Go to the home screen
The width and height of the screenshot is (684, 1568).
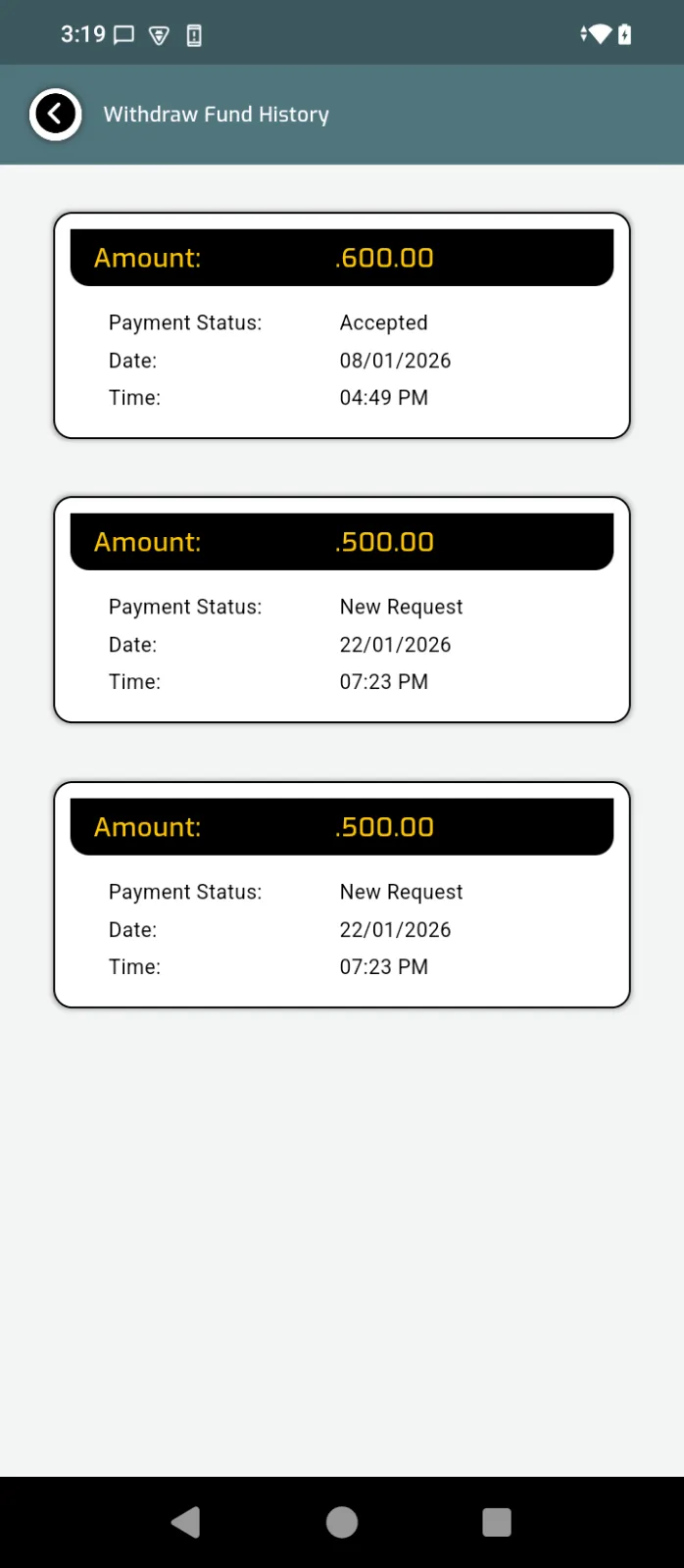pos(342,1522)
